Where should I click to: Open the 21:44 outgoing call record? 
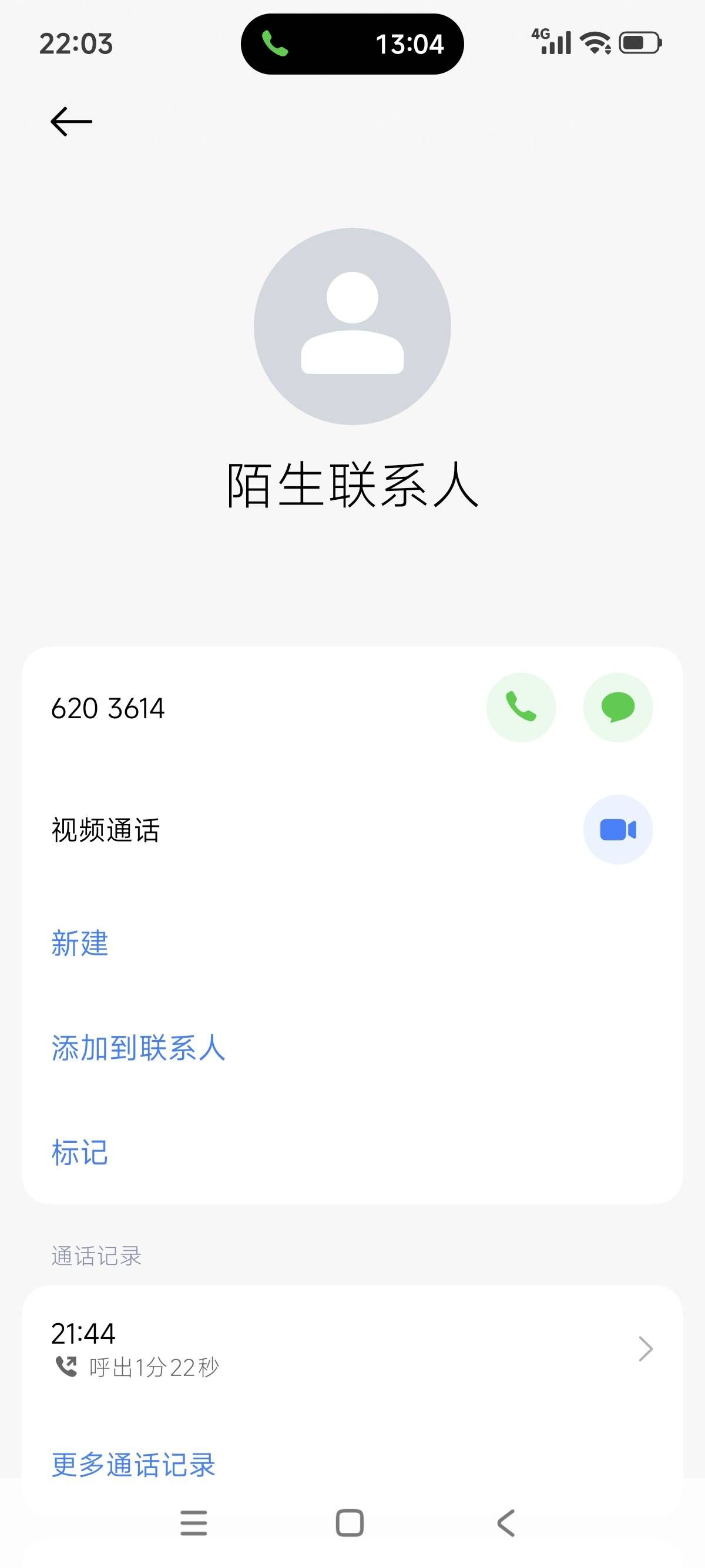(352, 1349)
